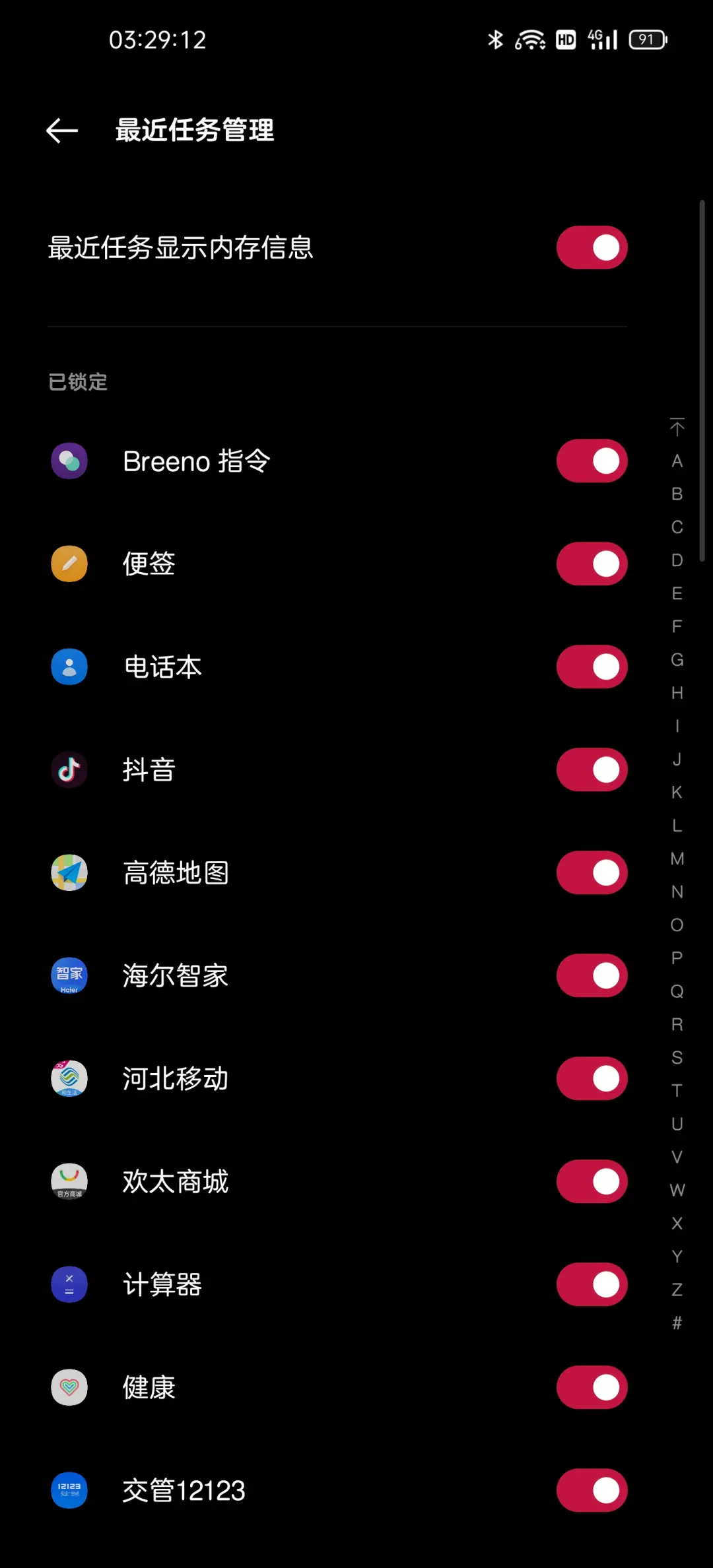Select the 计算器 calculator app icon
Image resolution: width=713 pixels, height=1568 pixels.
69,1284
